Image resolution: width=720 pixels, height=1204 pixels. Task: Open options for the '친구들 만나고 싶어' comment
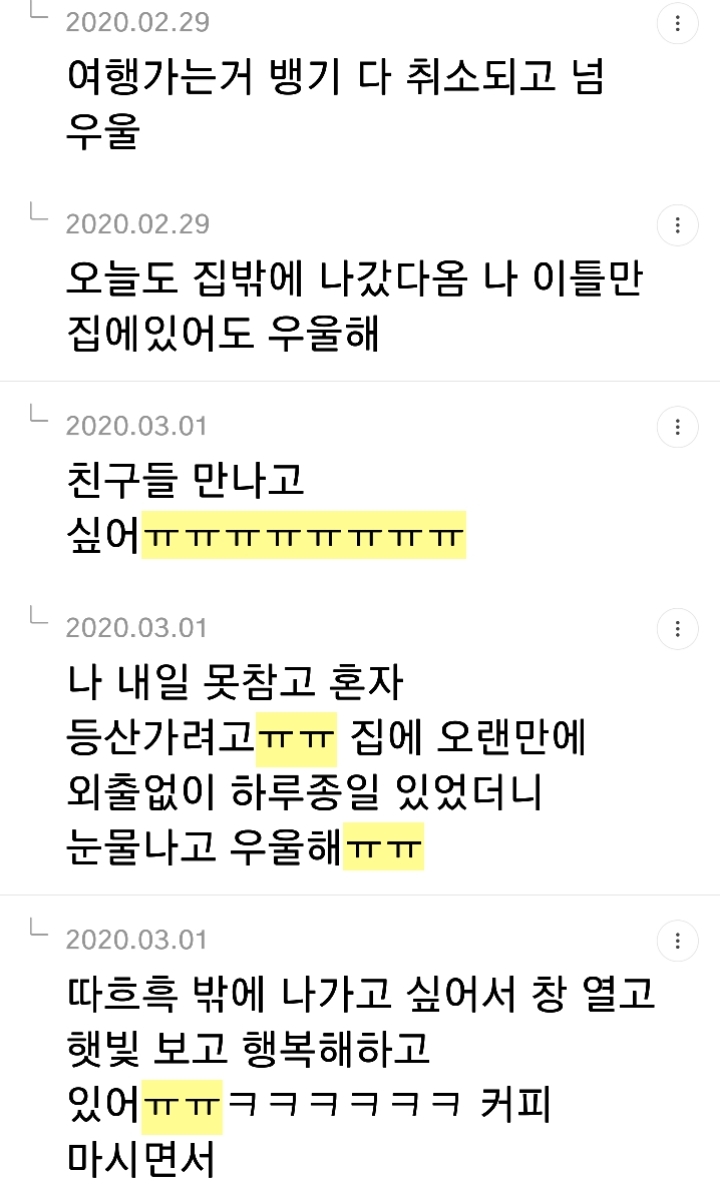pyautogui.click(x=677, y=427)
